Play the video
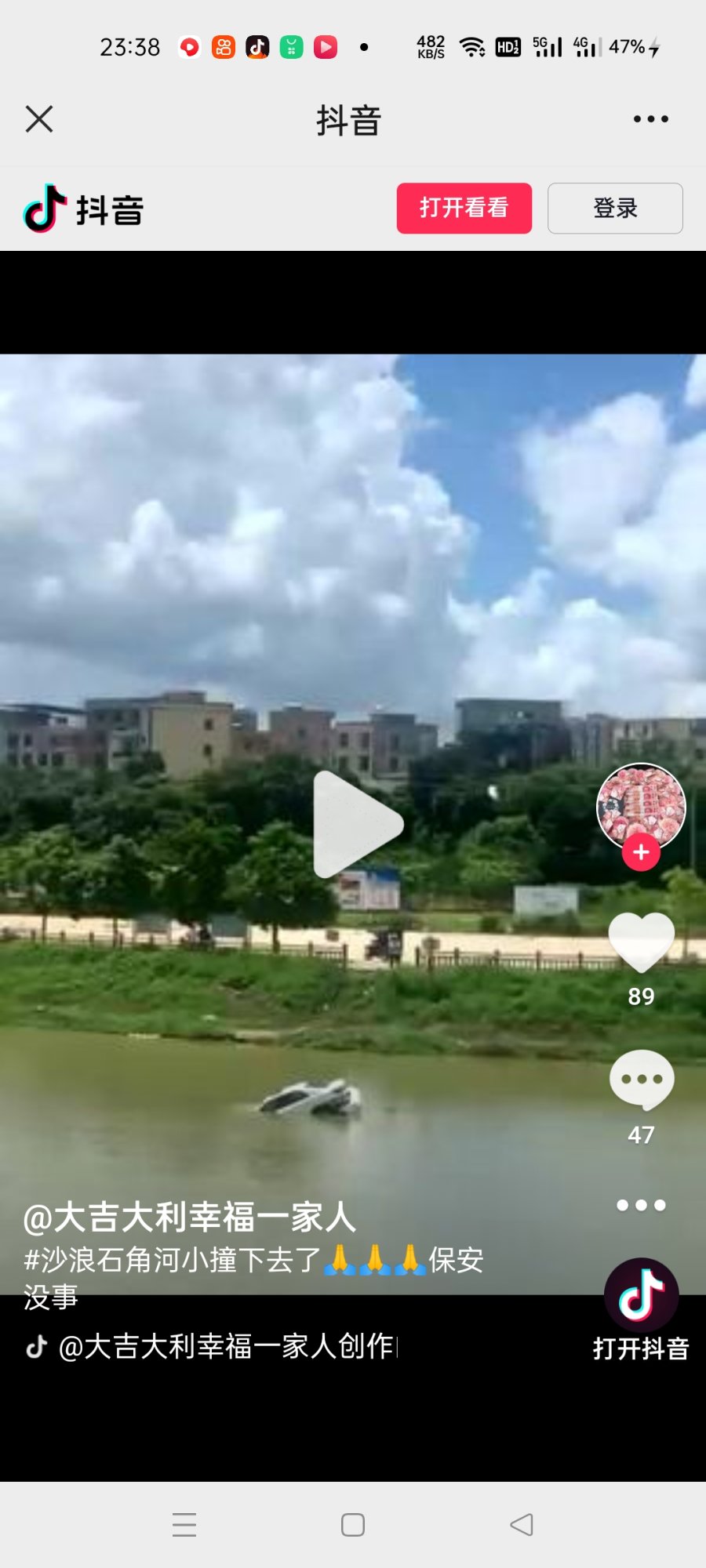This screenshot has width=706, height=1568. [x=357, y=824]
